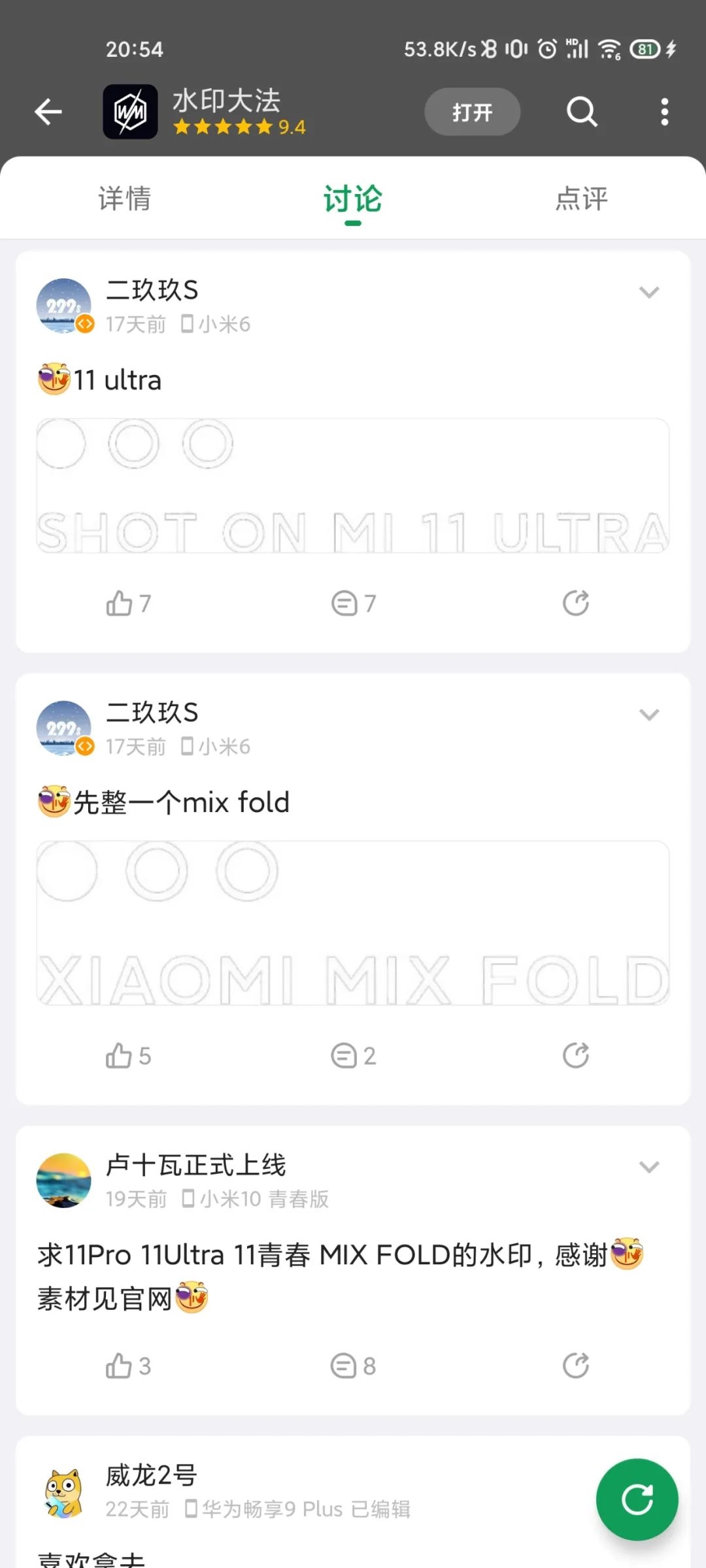Open the SHOT ON MI 11 ULTRA image
This screenshot has width=706, height=1568.
353,485
